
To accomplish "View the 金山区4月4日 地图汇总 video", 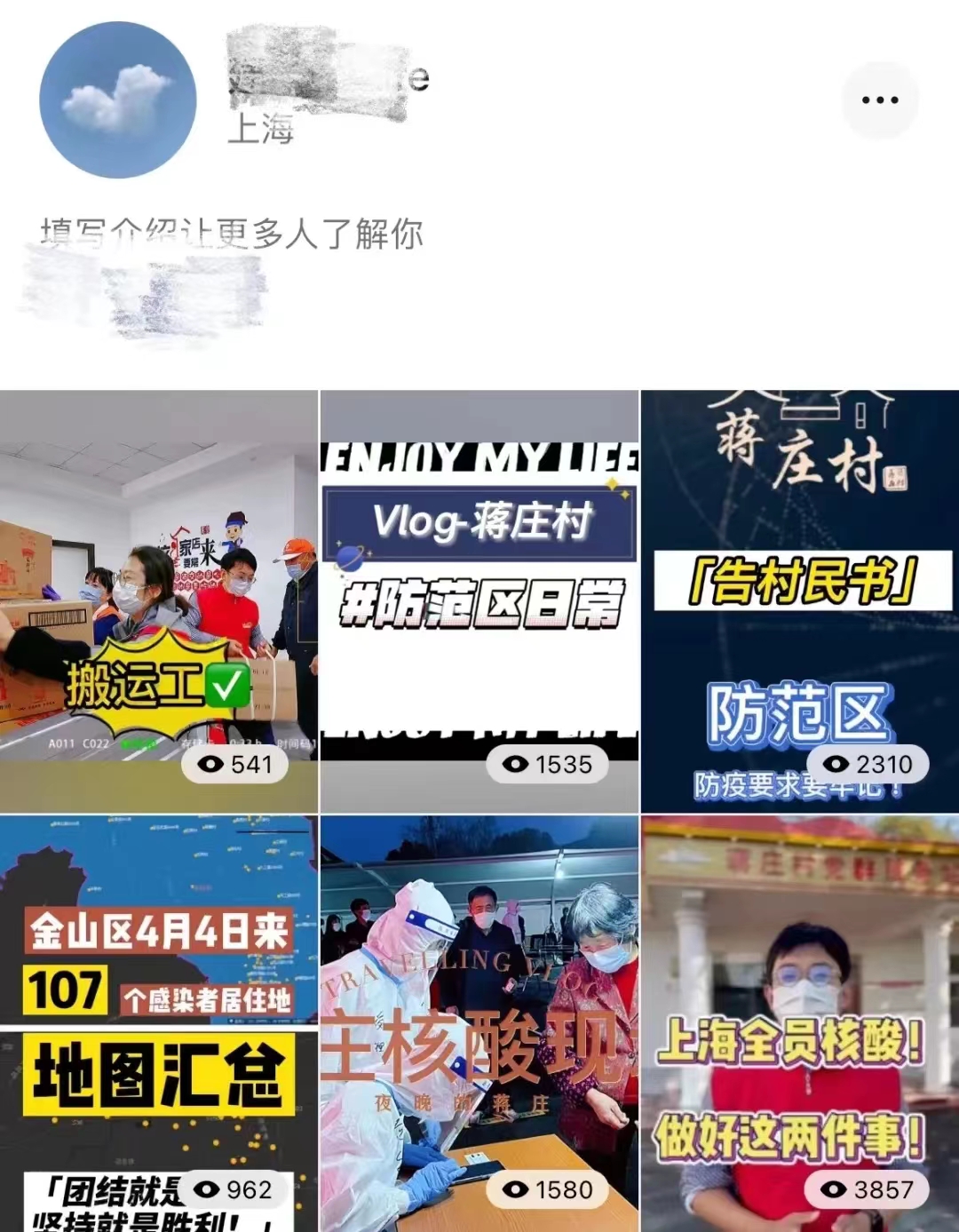I will click(x=158, y=1021).
